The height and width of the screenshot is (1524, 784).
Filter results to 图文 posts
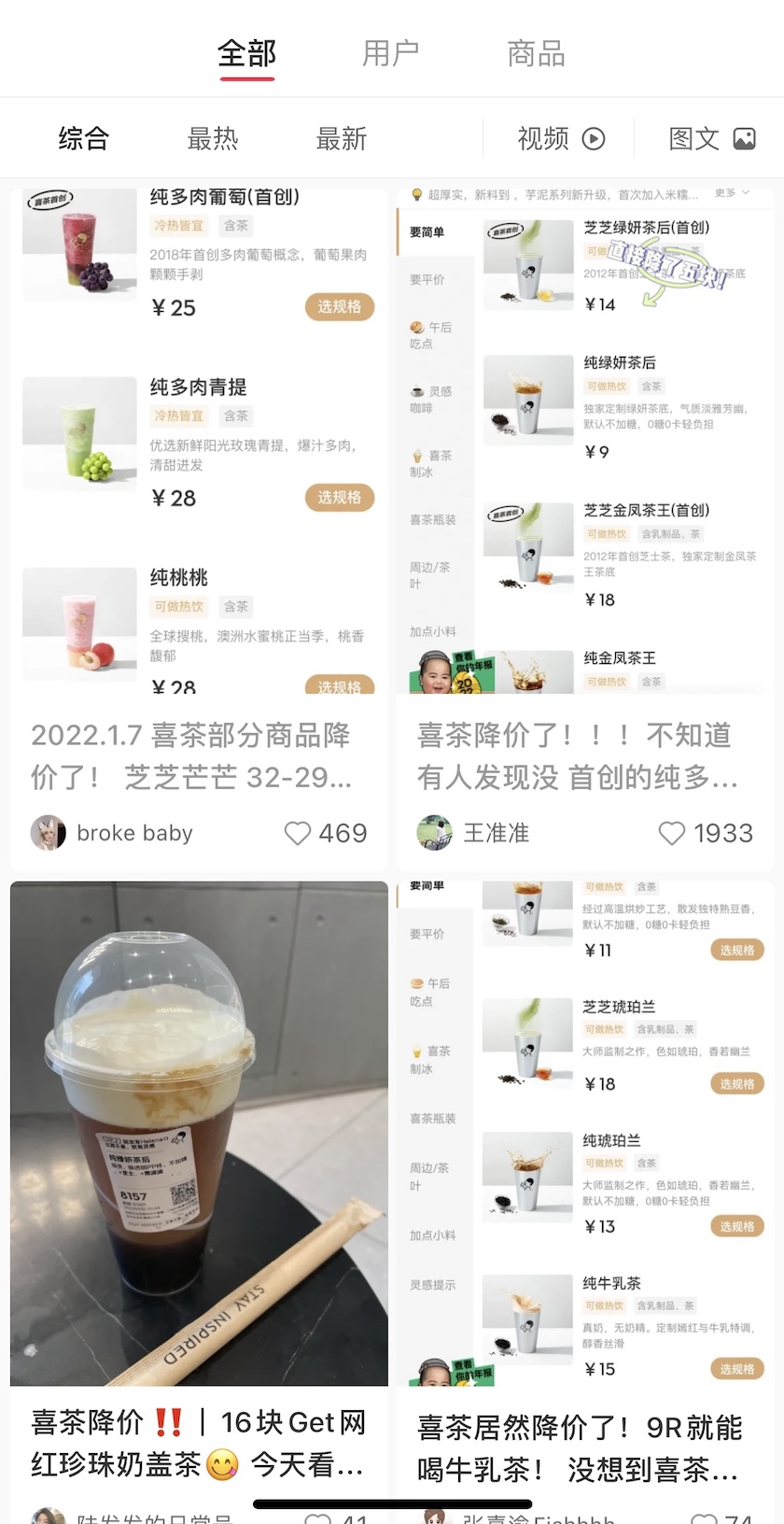(x=711, y=139)
